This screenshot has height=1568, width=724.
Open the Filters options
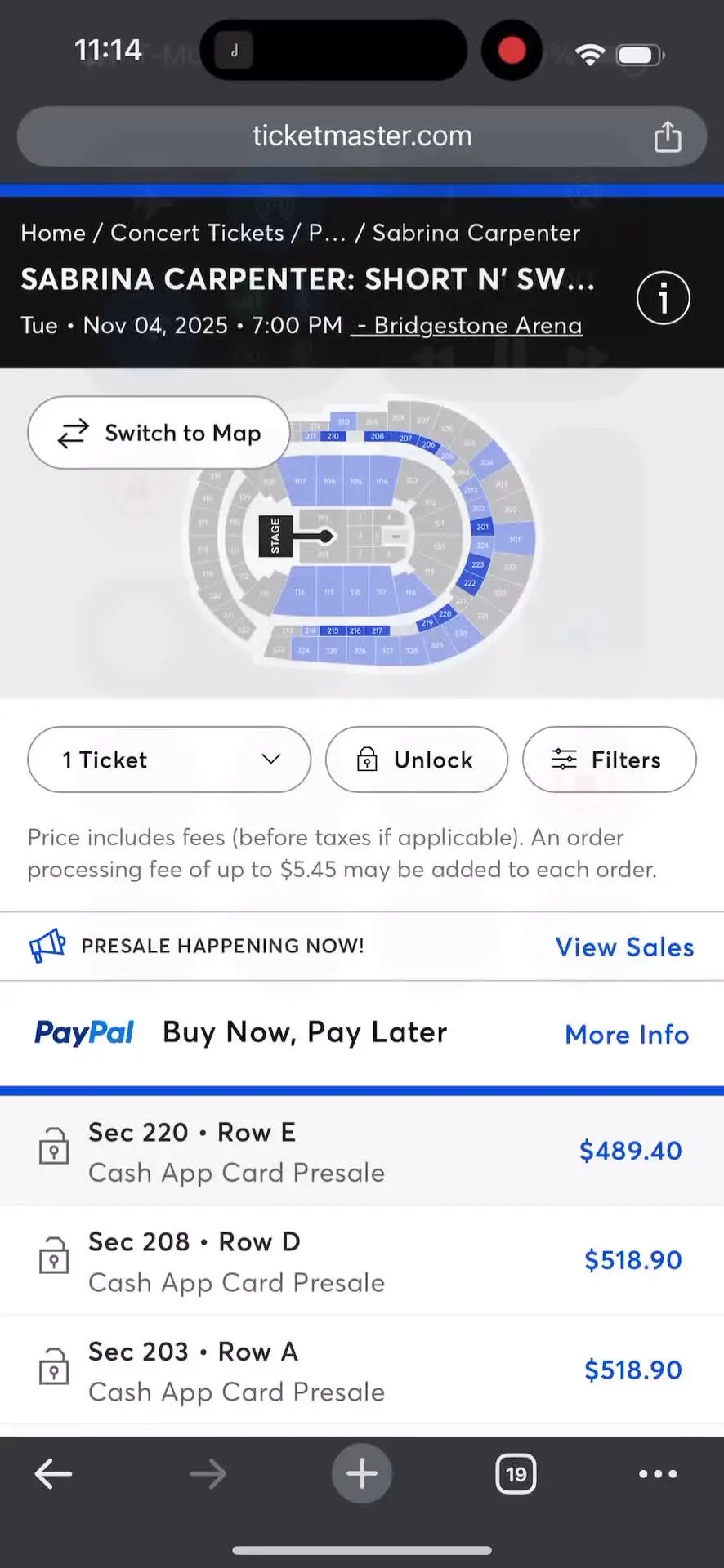[x=609, y=759]
